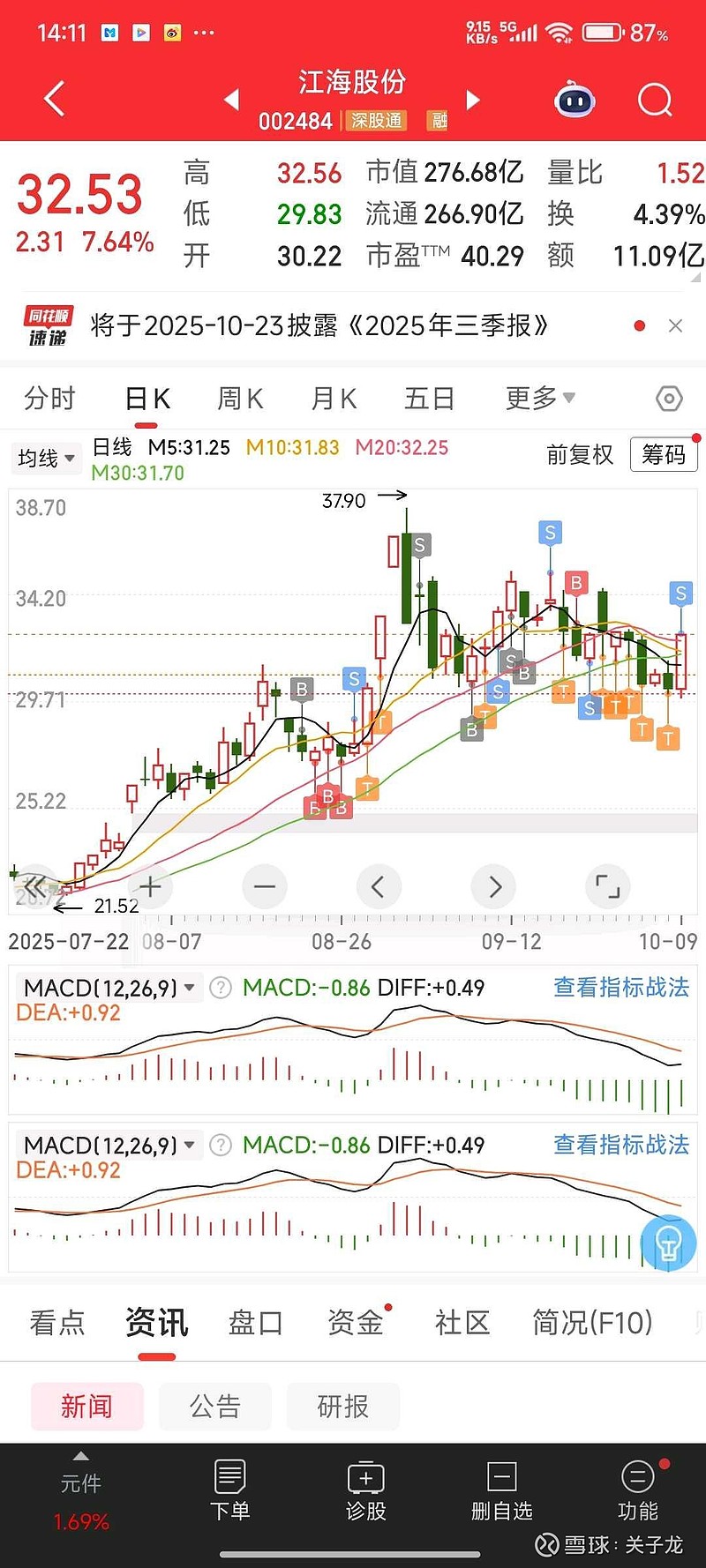Viewport: 706px width, 1568px height.
Task: Tap 下单 to place an order
Action: pos(229,1491)
